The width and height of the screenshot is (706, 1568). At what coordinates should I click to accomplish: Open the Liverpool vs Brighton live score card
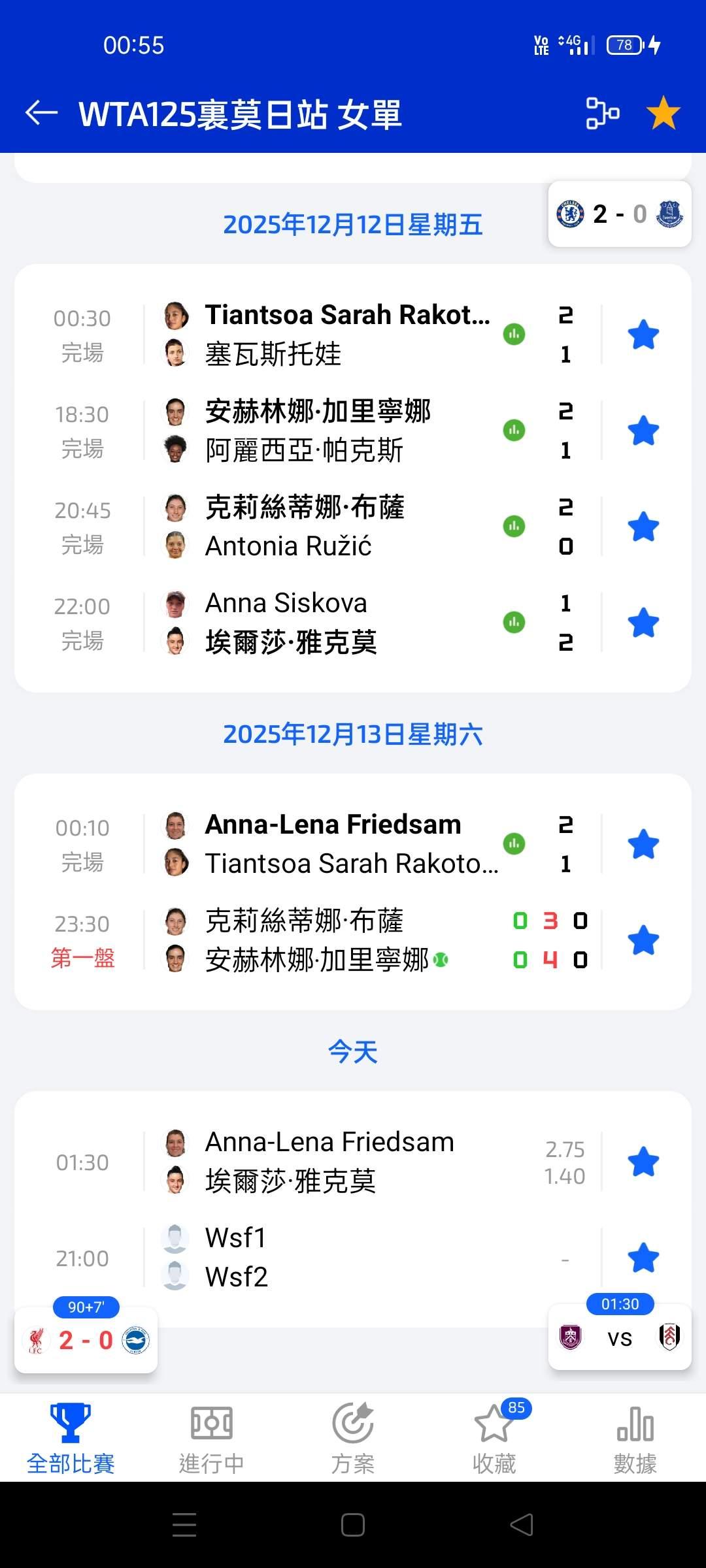[86, 1340]
